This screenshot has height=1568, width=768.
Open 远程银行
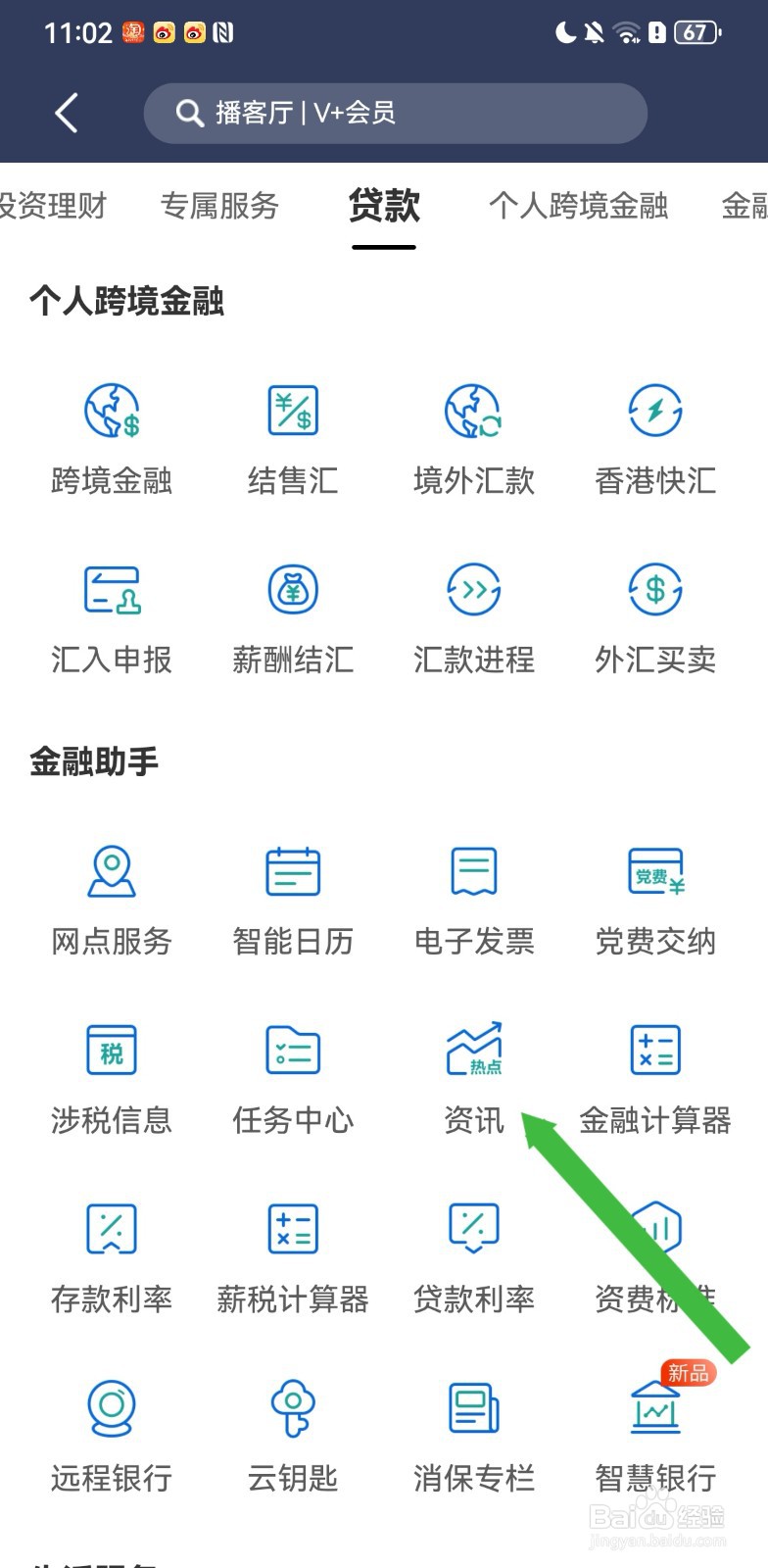[x=112, y=1434]
